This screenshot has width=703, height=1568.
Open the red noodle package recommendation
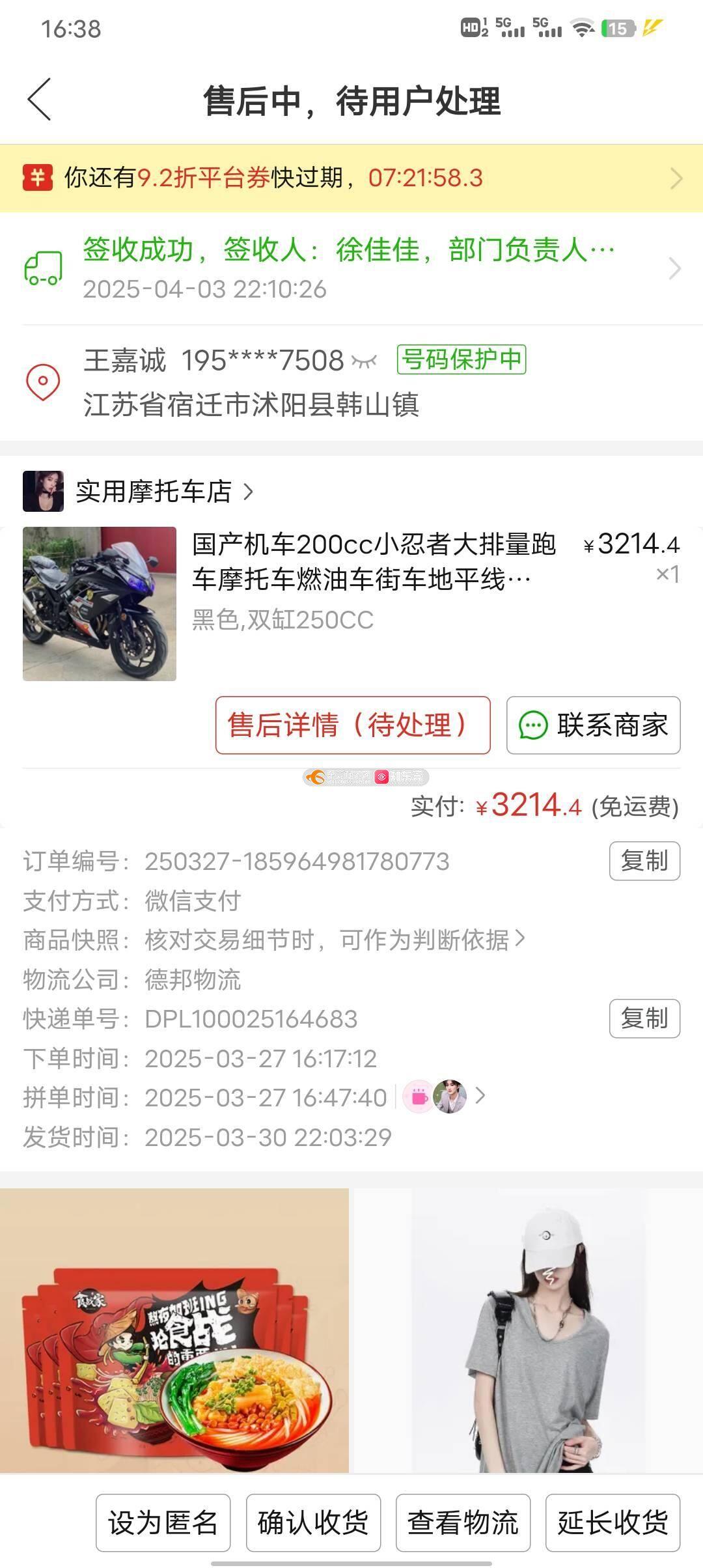coord(174,1328)
